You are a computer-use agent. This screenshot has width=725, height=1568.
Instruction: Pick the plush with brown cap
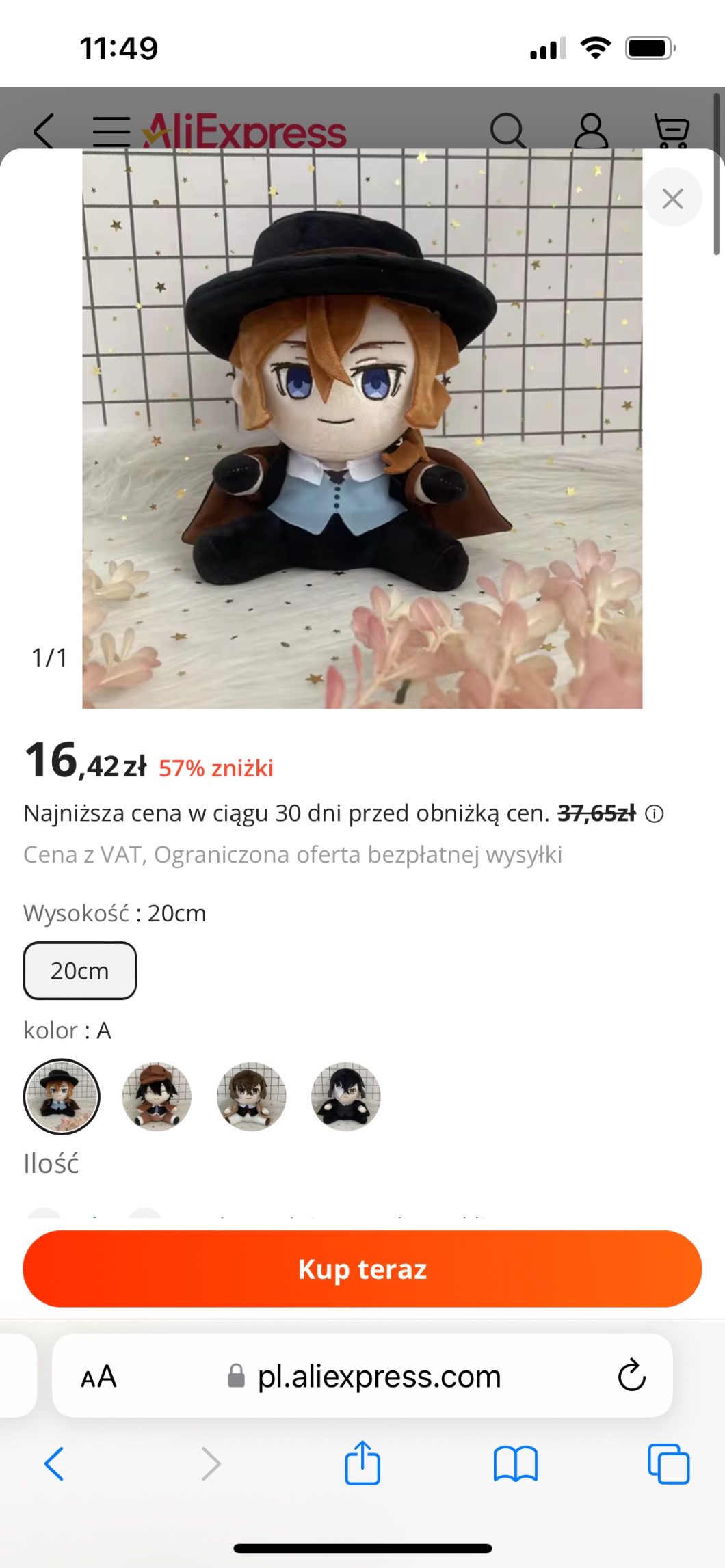157,1096
